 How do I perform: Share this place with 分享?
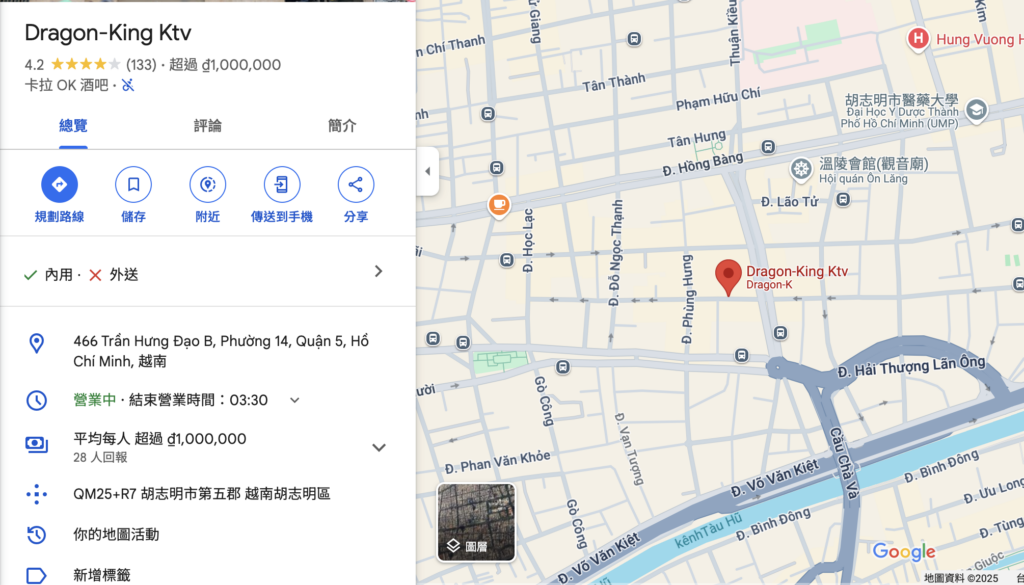(355, 185)
